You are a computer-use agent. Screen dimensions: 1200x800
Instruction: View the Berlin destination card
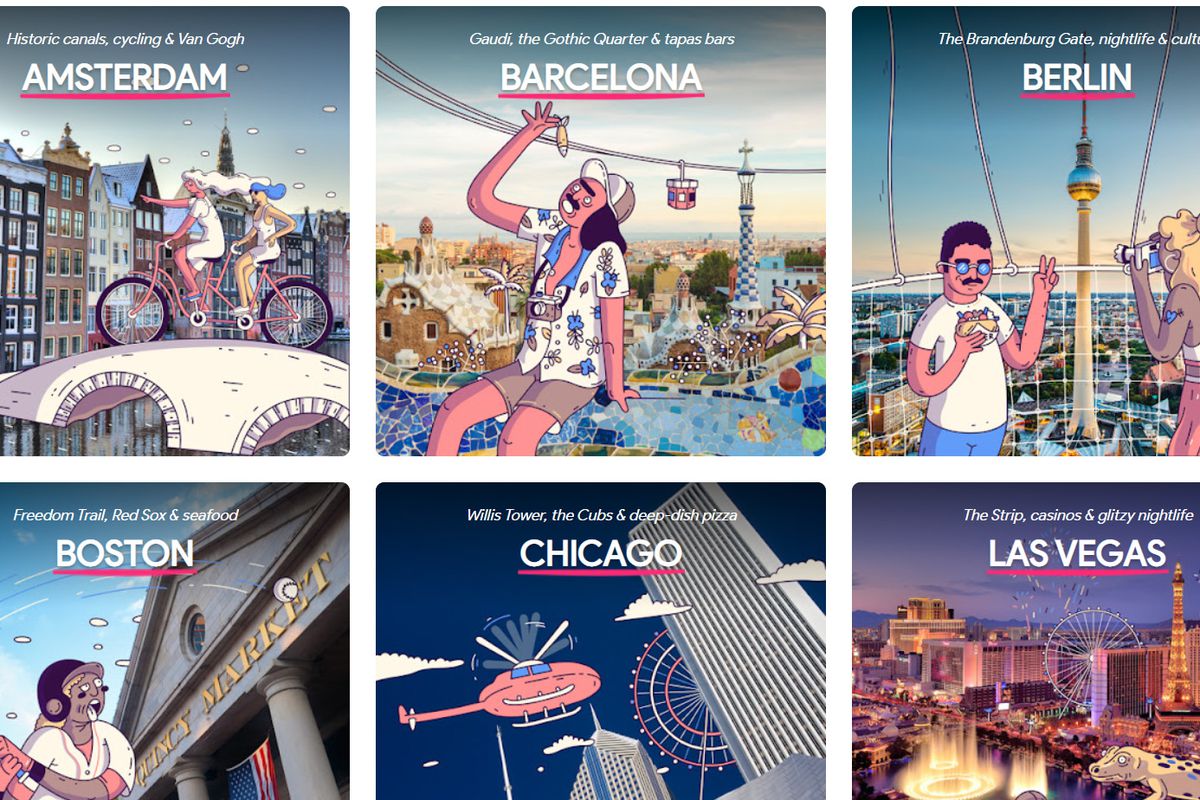point(1026,231)
